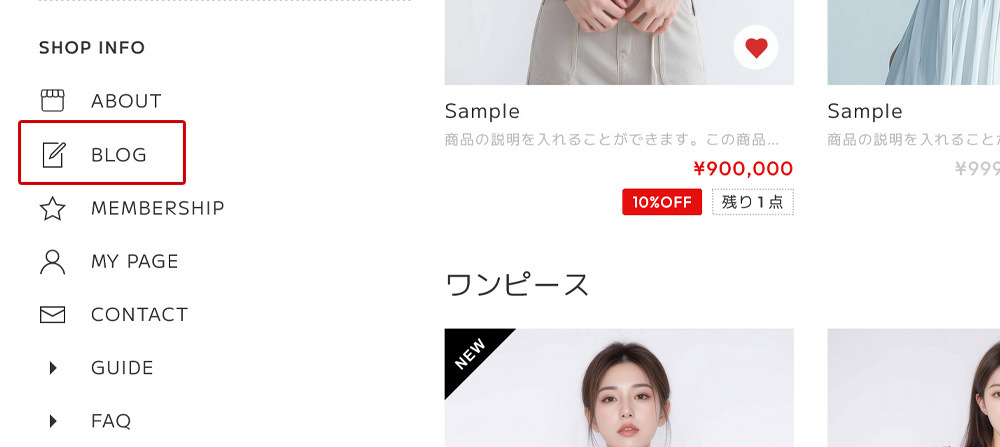Open MY PAGE account link
Image resolution: width=1000 pixels, height=447 pixels.
tap(134, 261)
